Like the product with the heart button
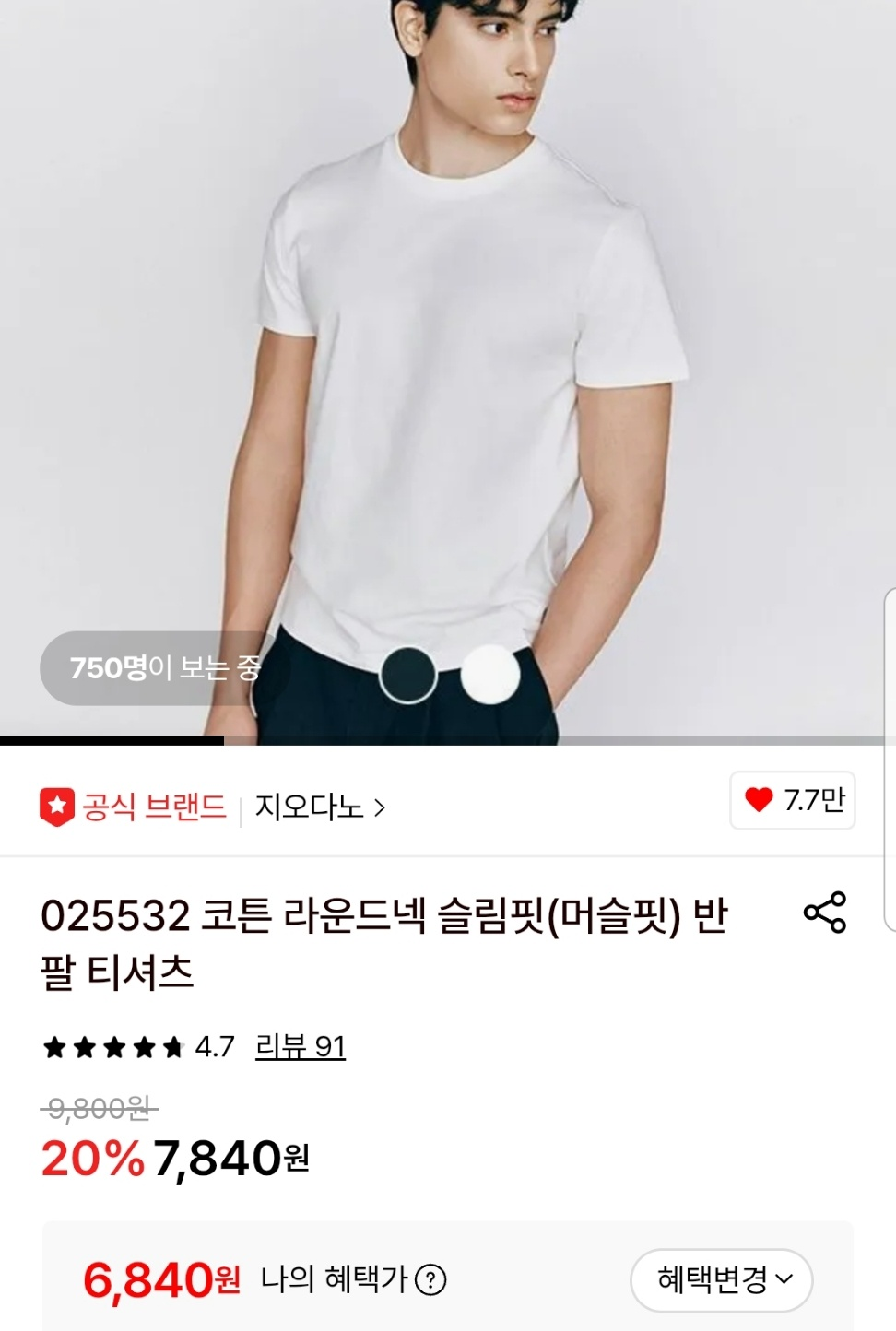Screen dimensions: 896x1331 point(793,800)
